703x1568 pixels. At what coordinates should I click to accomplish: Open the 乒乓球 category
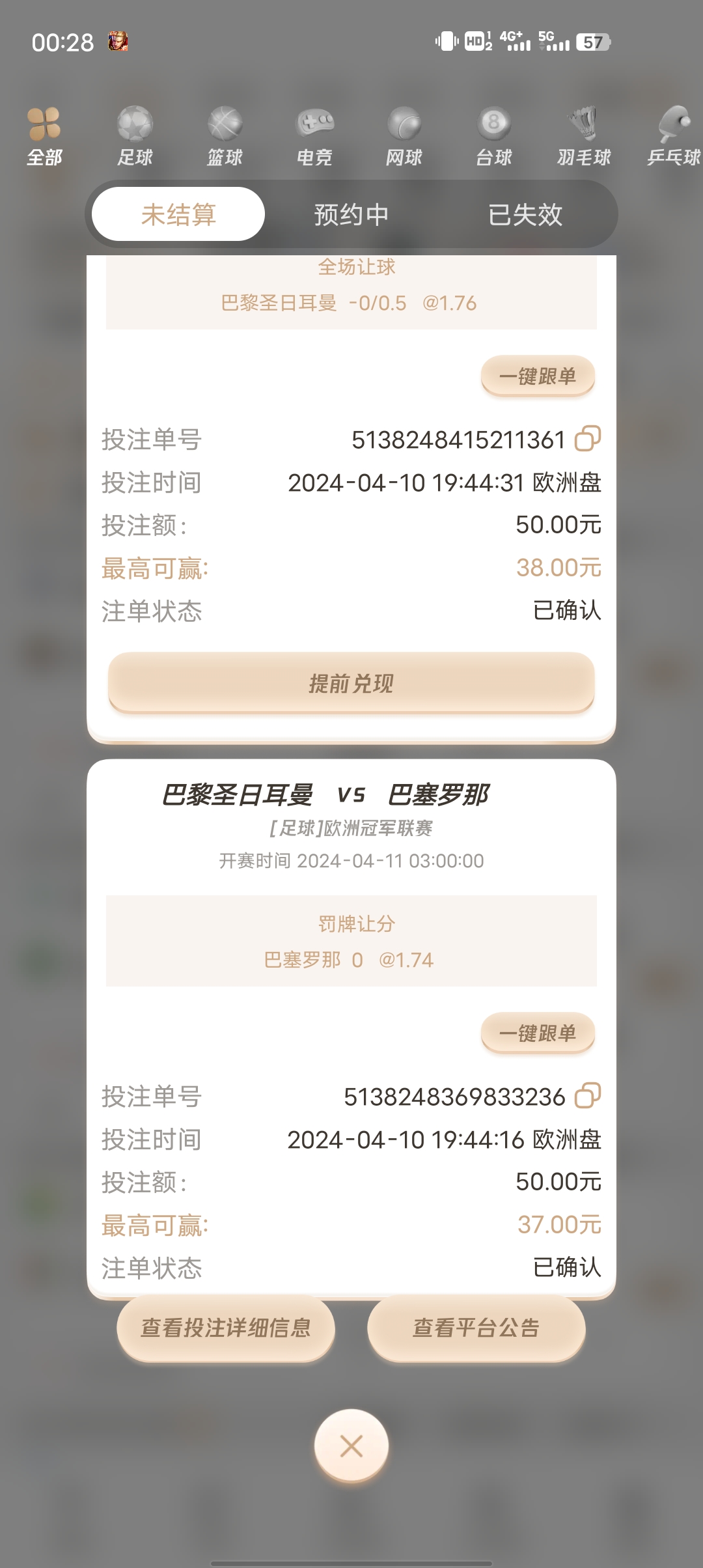(674, 136)
